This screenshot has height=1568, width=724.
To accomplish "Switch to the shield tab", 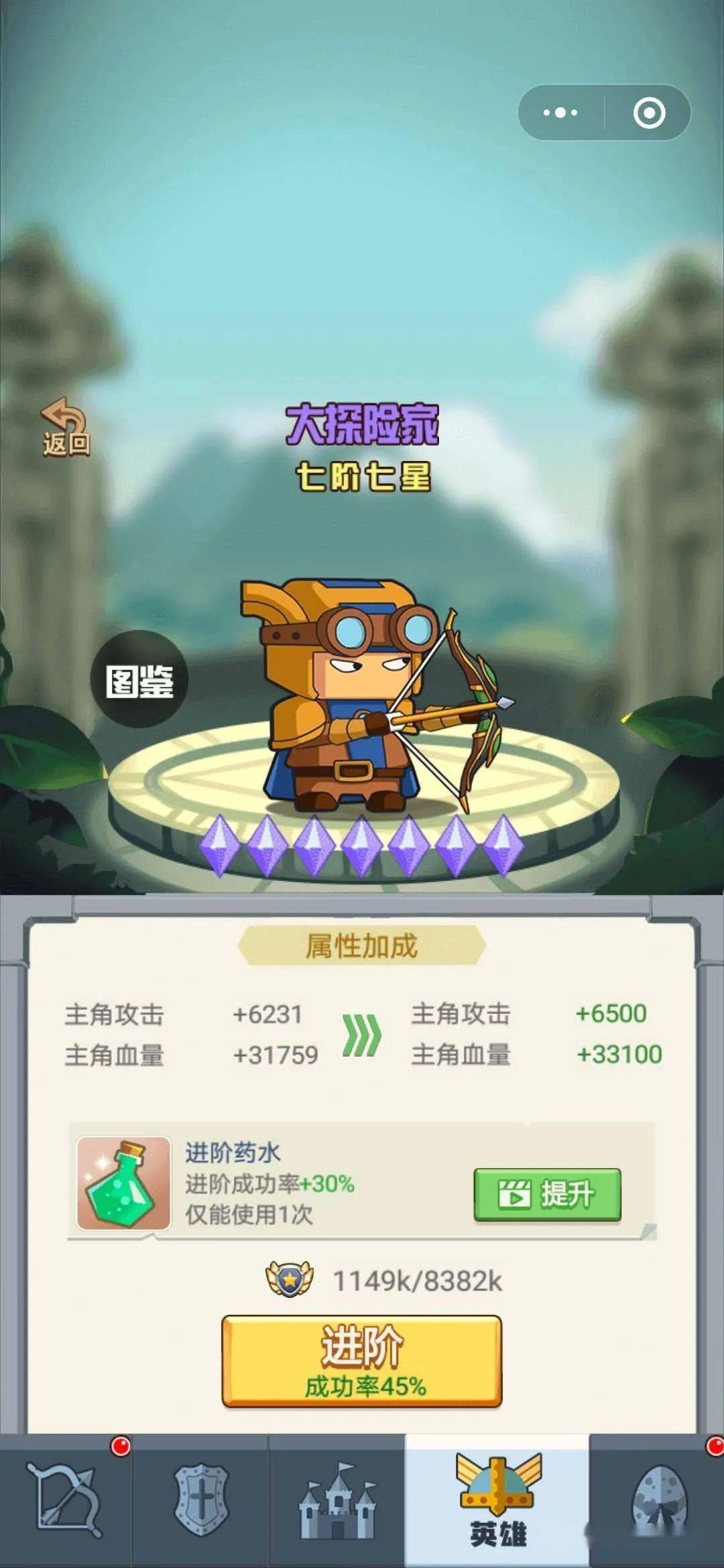I will pos(201,1501).
